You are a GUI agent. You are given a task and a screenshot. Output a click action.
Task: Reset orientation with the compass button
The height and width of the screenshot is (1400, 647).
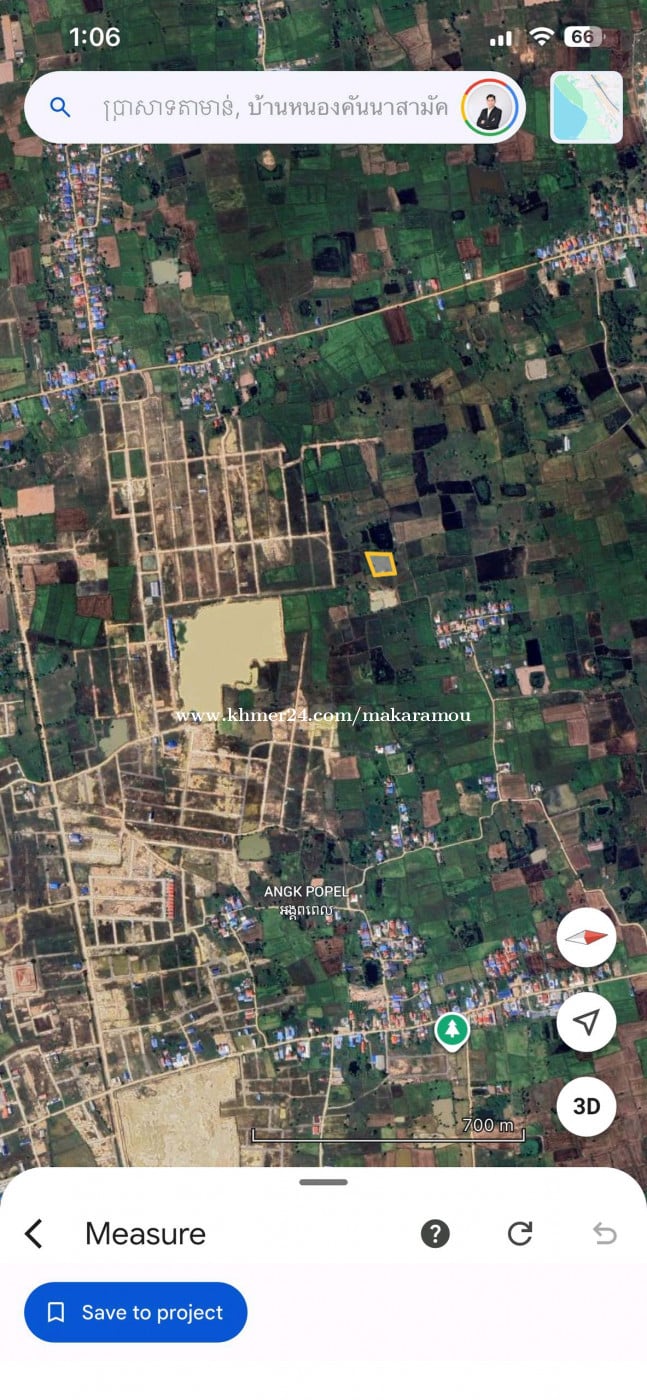click(x=586, y=937)
